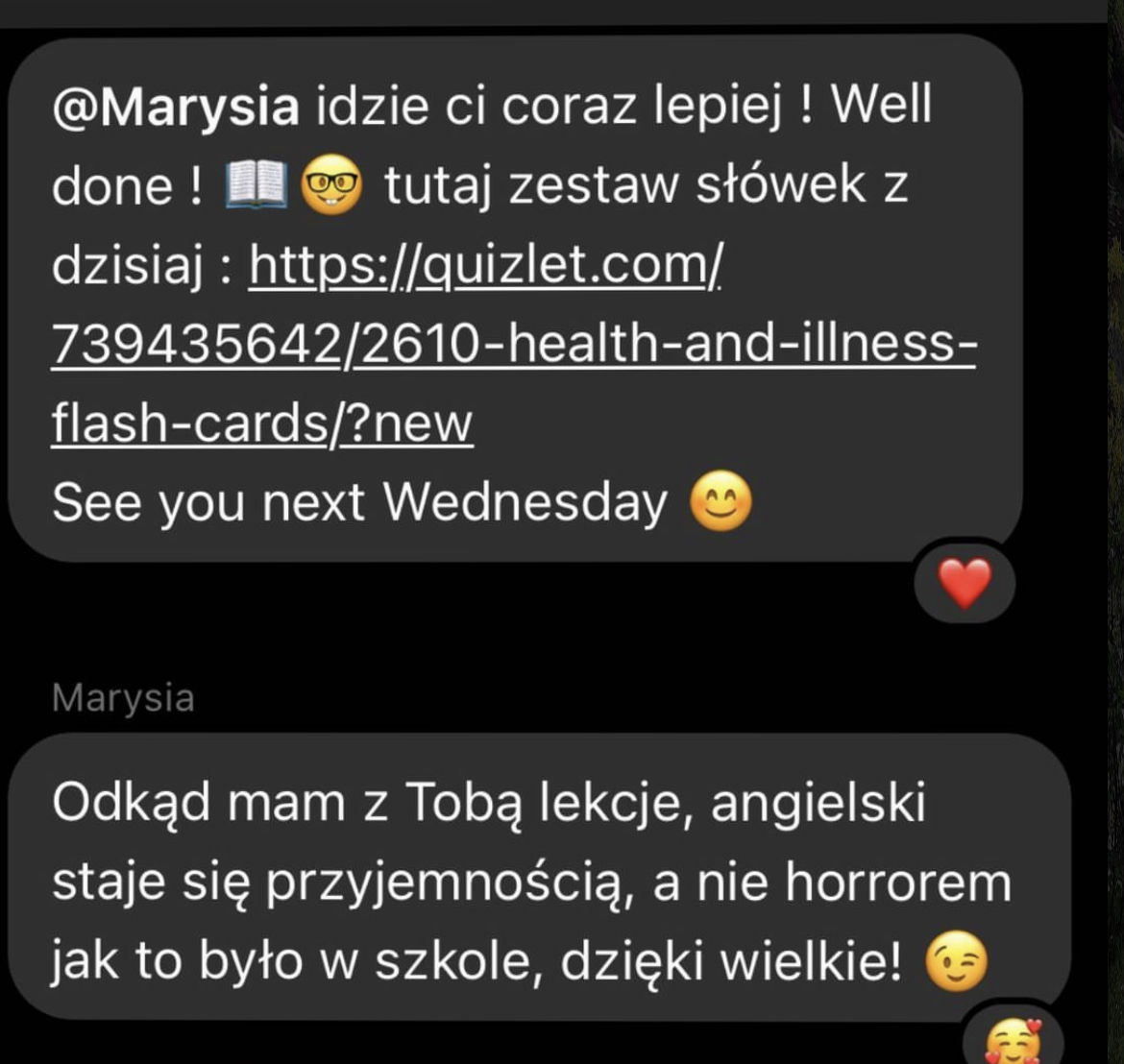View the emoji reaction on Marysia's message
Screen dimensions: 1124x1064
coord(1015,1041)
